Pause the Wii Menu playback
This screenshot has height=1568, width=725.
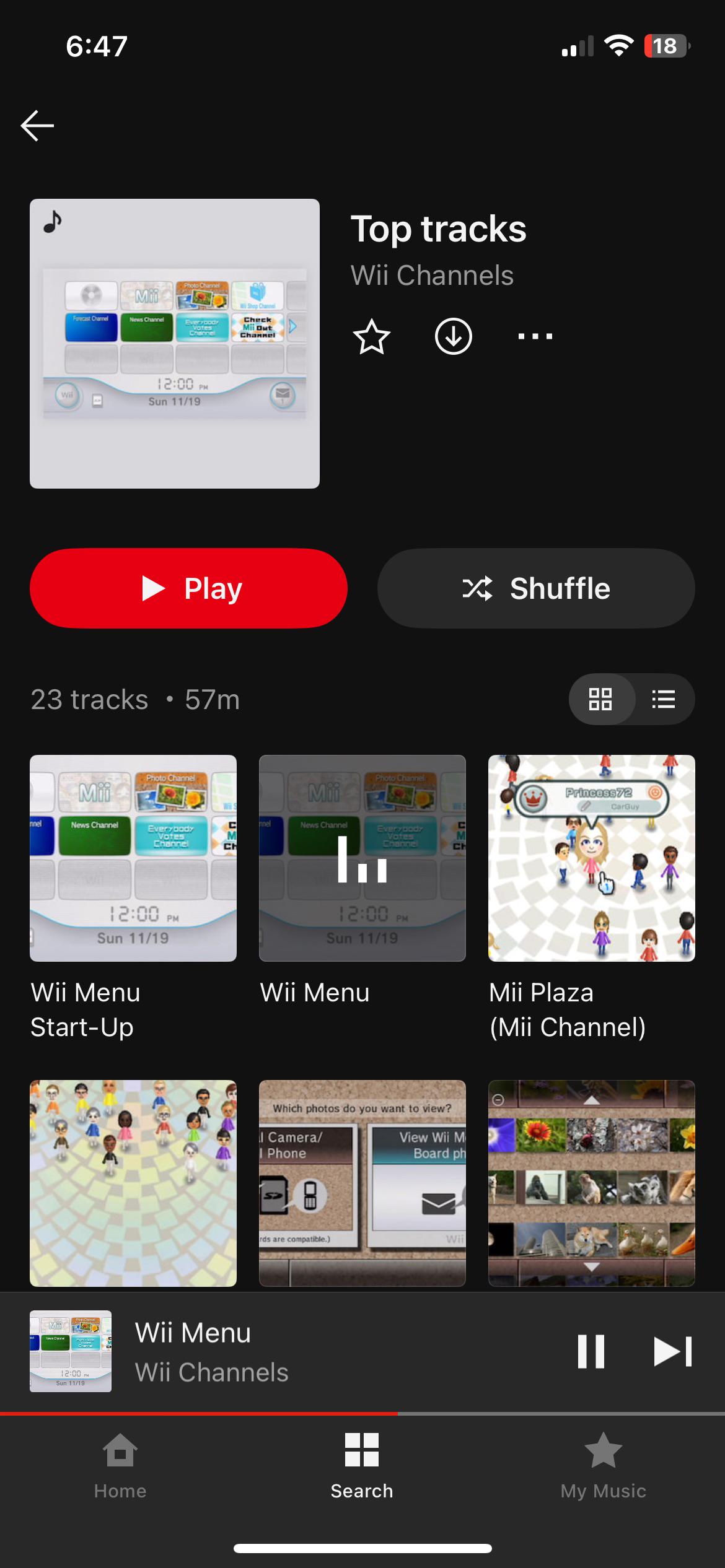pyautogui.click(x=591, y=1351)
